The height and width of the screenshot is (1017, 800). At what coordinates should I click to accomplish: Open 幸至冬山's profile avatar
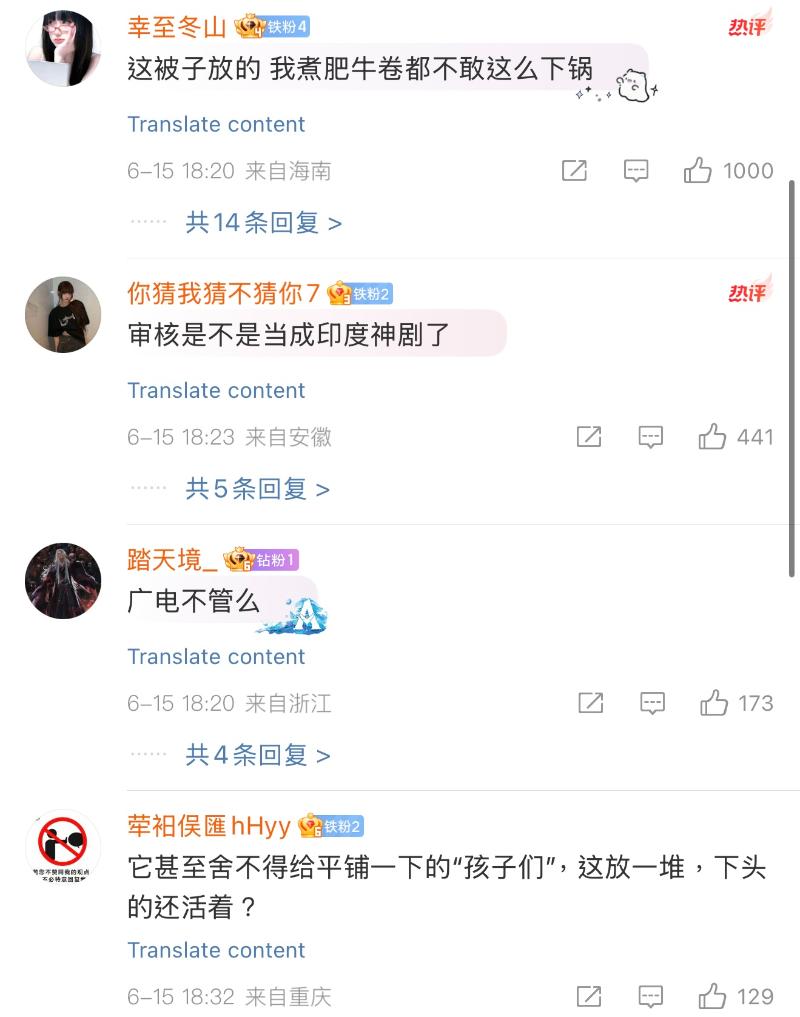click(x=62, y=49)
